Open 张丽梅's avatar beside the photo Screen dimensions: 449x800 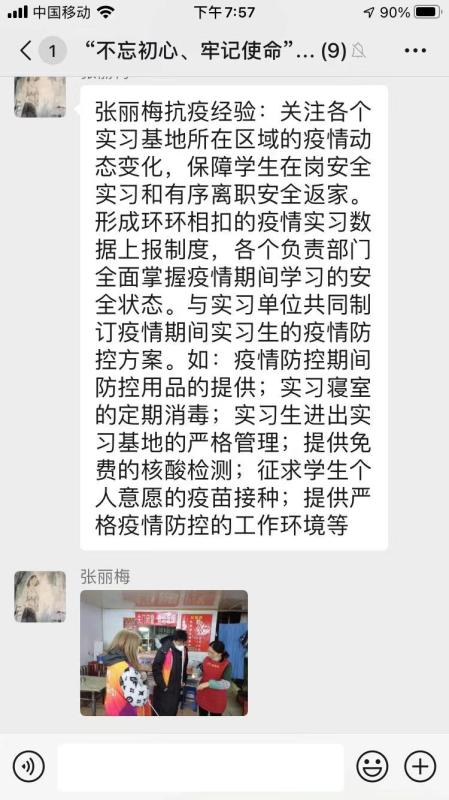pos(40,596)
